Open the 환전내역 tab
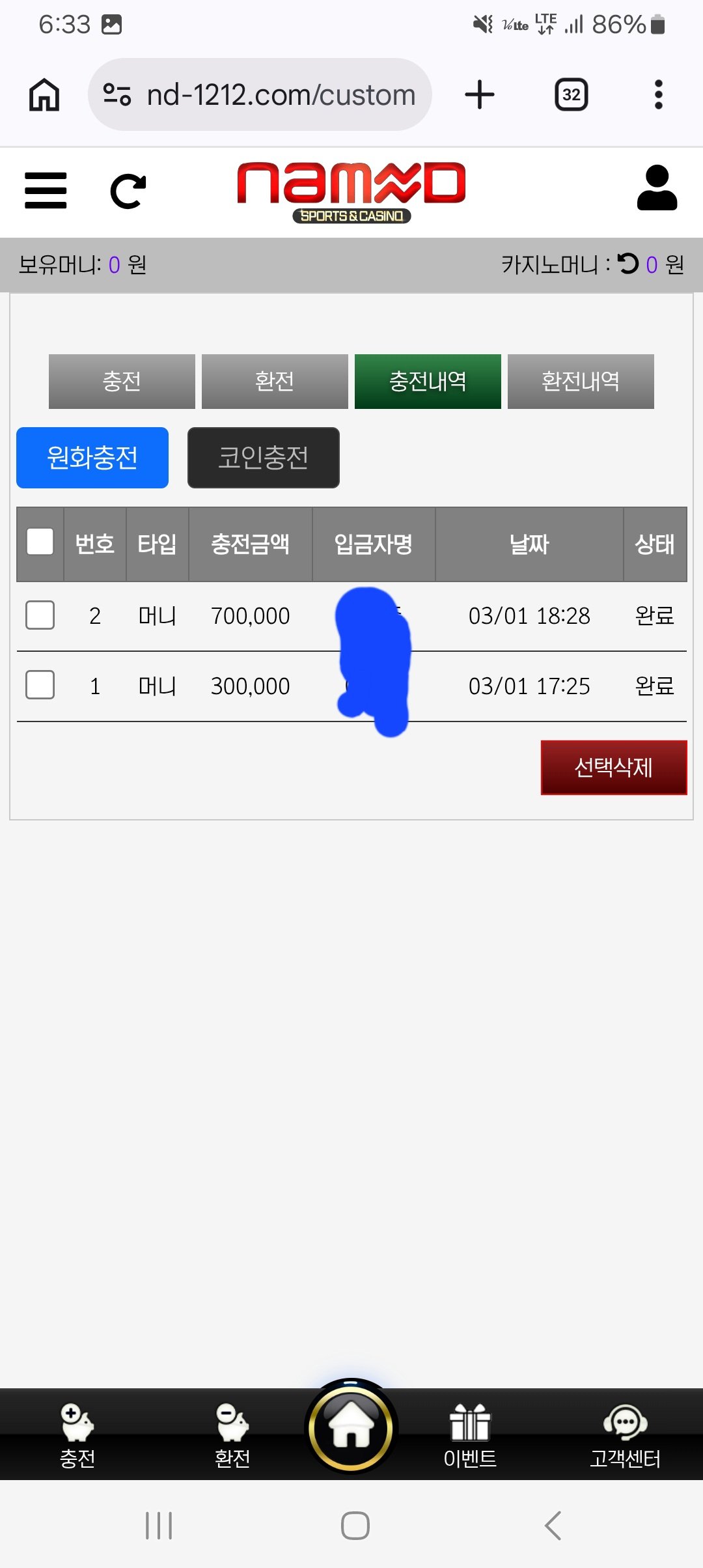Viewport: 703px width, 1568px height. (581, 382)
